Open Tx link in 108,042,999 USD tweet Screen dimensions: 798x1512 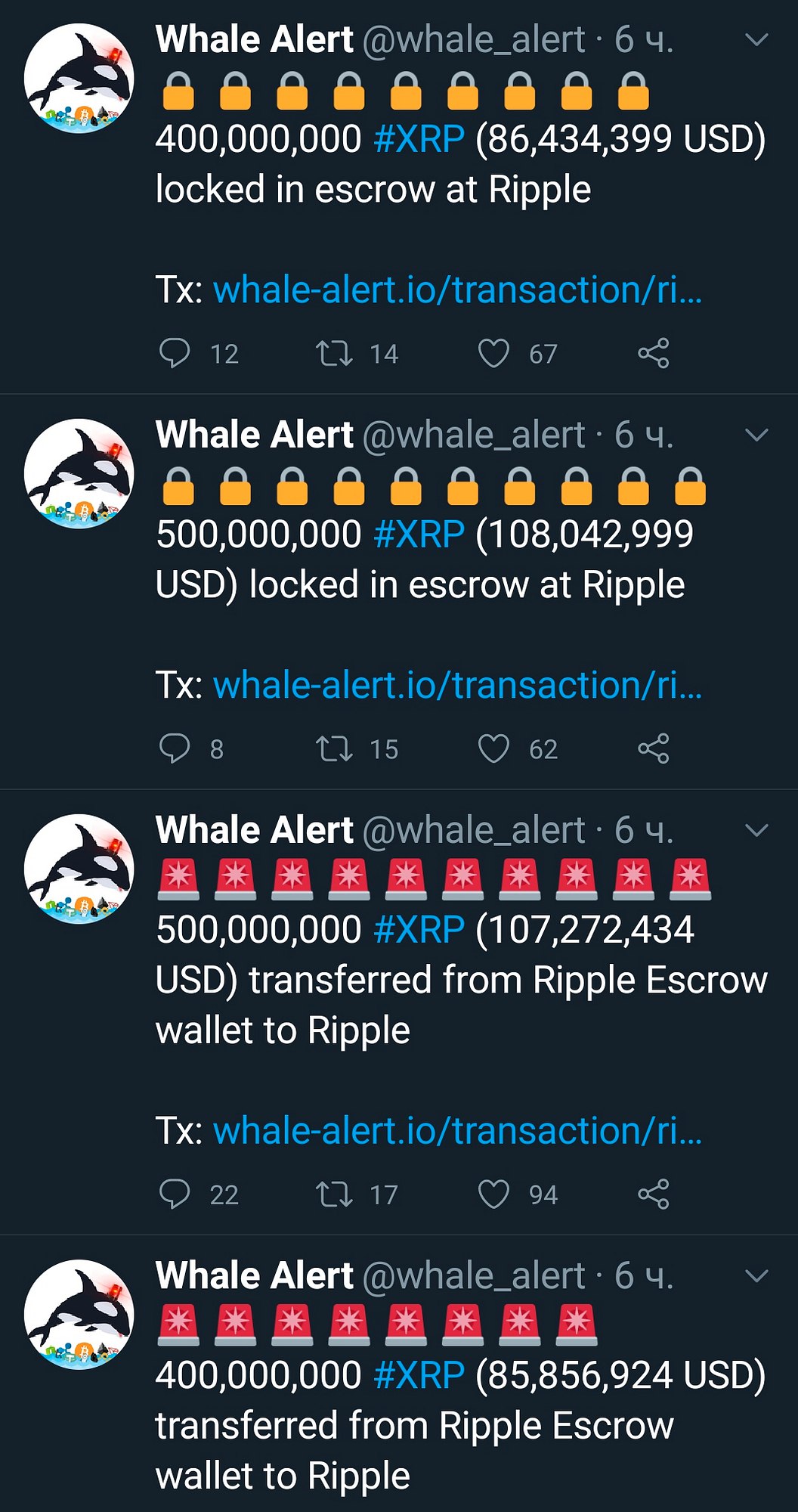(x=457, y=686)
